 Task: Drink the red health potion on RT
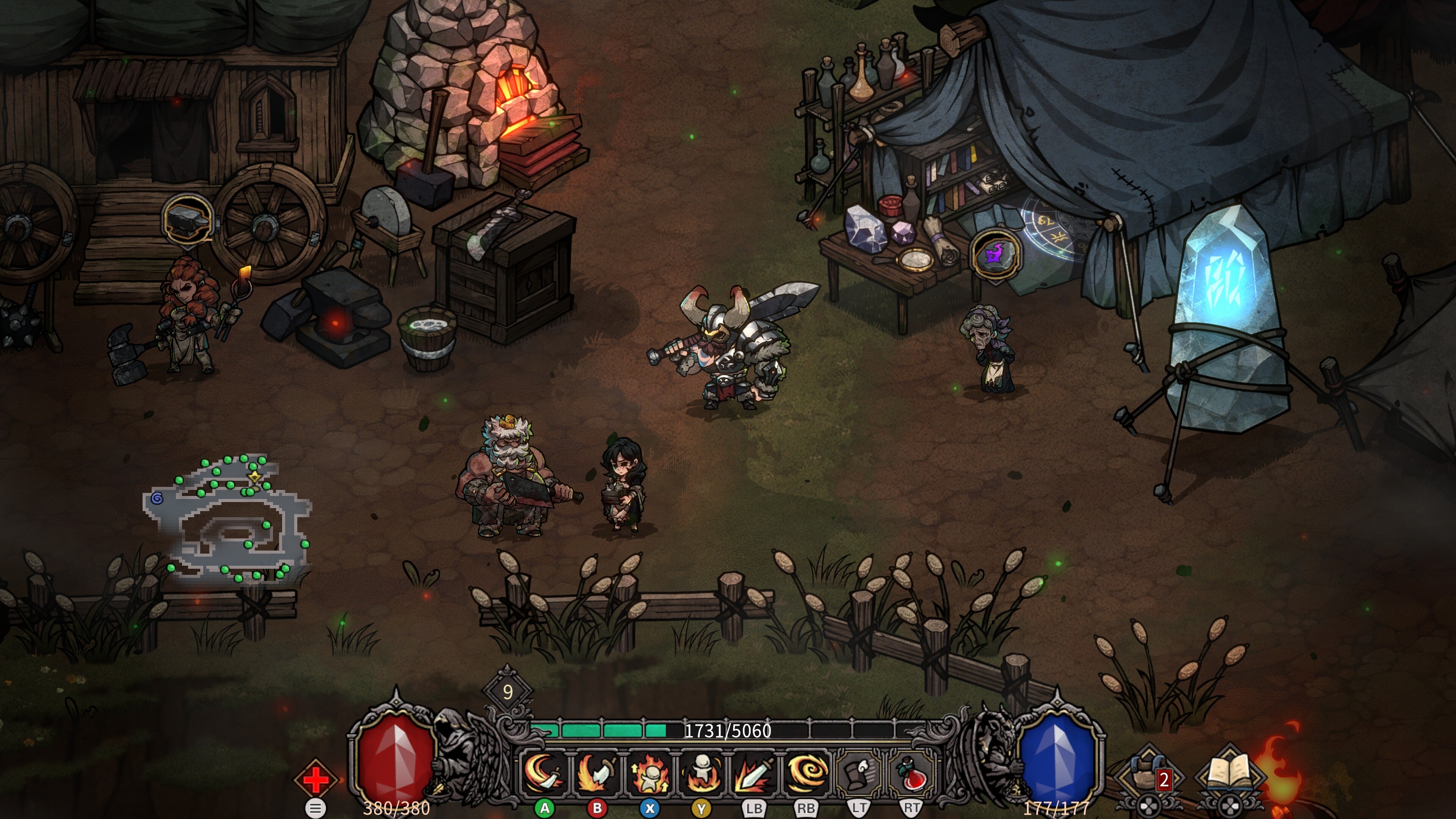911,773
